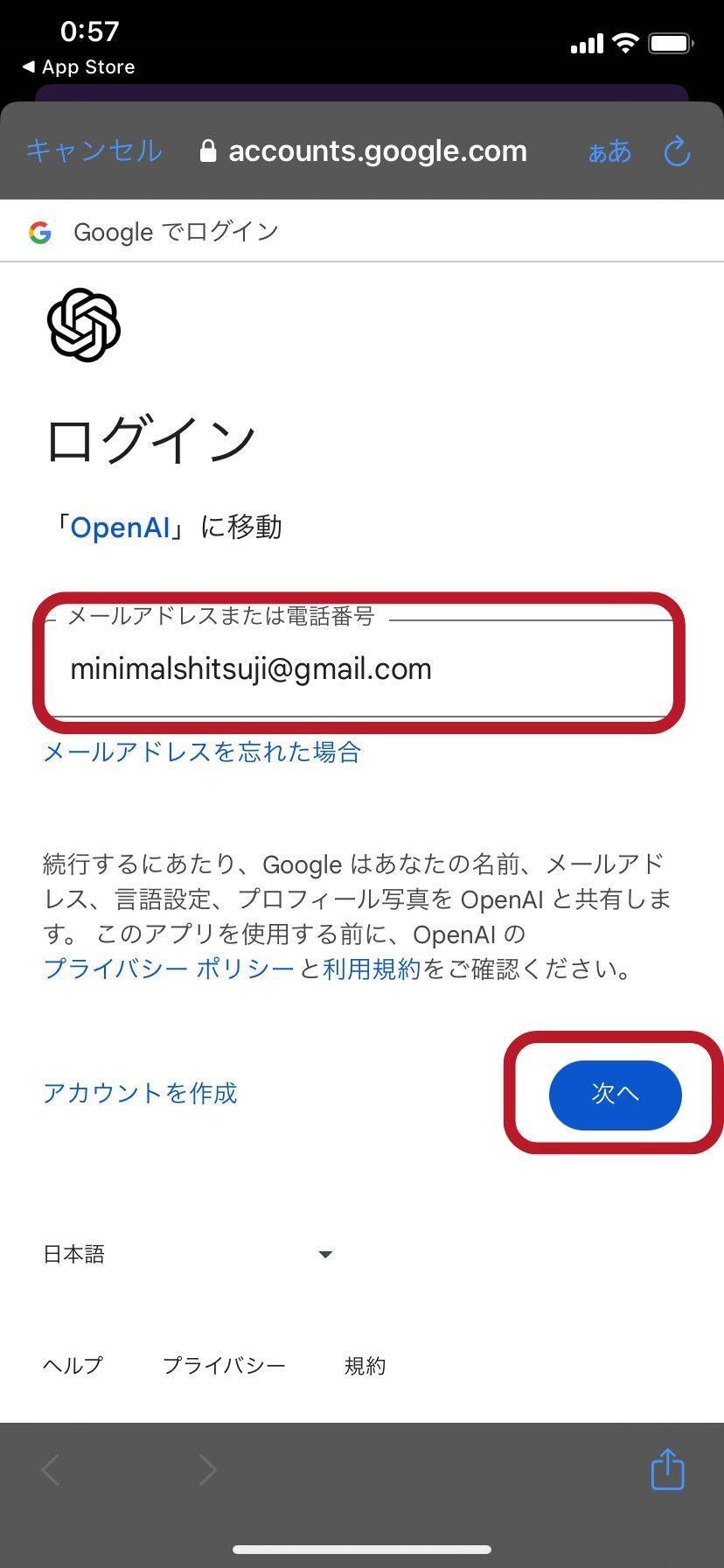
Task: Open the メールアドレスを忘れた場合 link
Action: point(202,752)
